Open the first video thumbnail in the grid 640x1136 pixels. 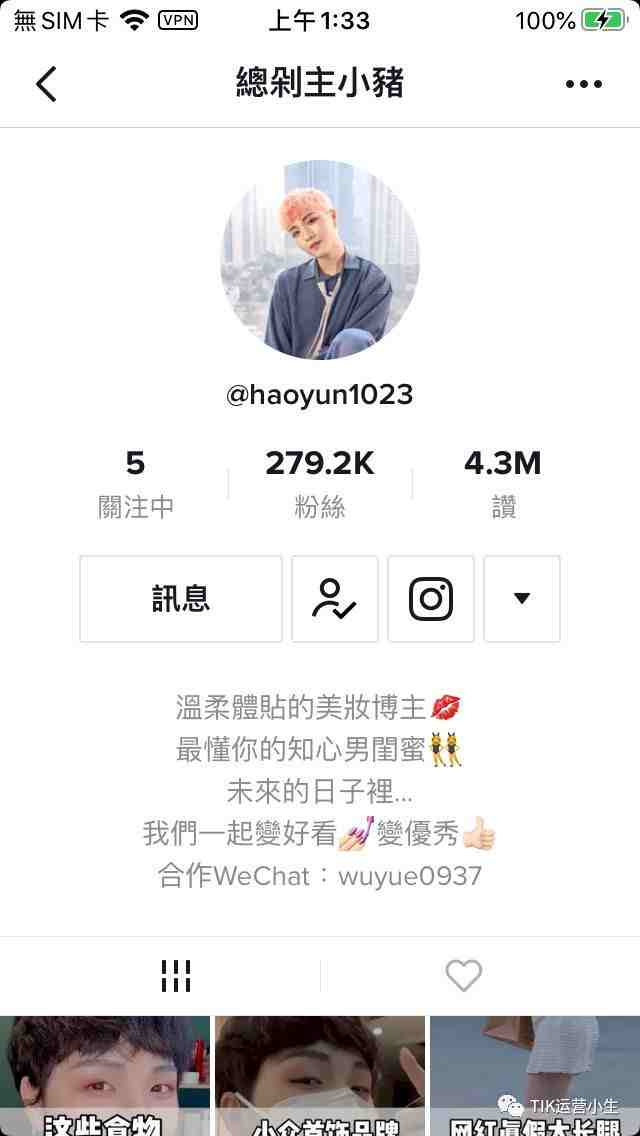(x=105, y=1075)
